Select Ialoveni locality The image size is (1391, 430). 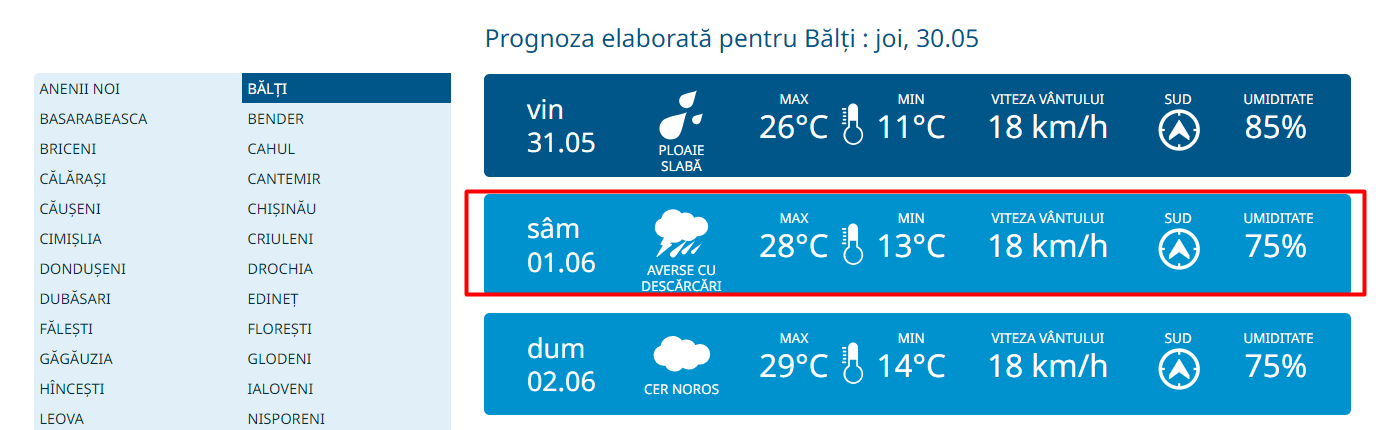[280, 389]
